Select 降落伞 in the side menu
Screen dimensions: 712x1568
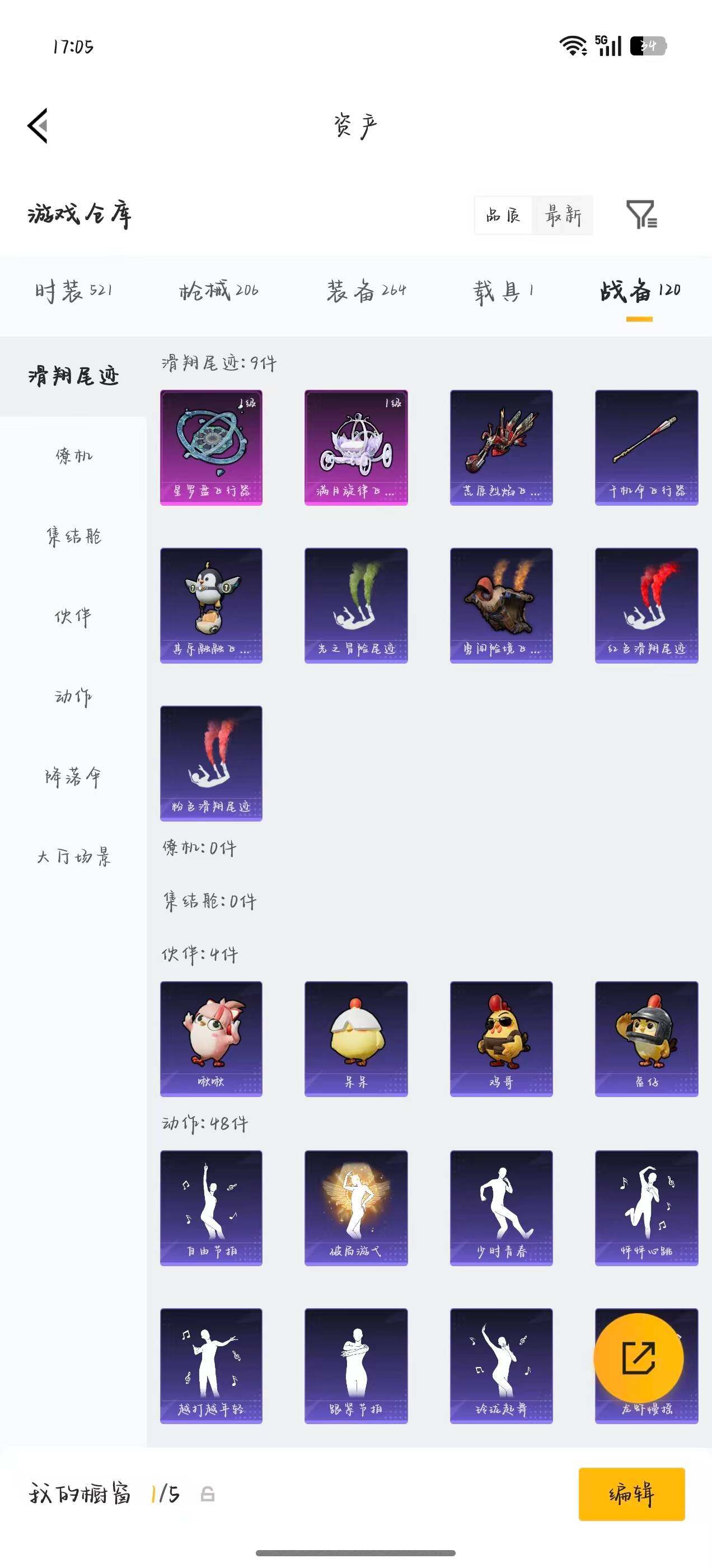pos(74,776)
